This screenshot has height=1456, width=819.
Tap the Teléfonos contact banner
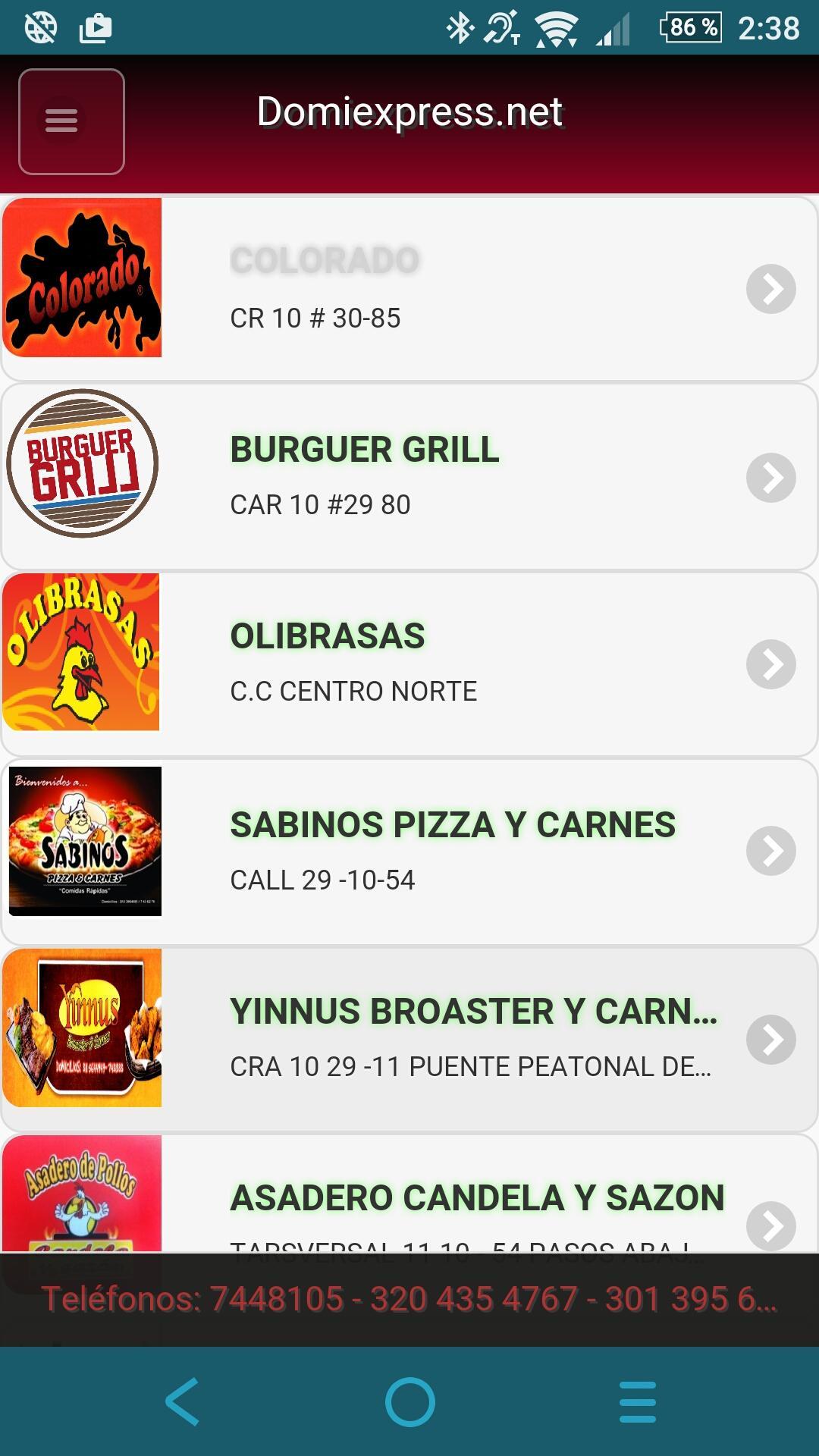(x=409, y=1299)
